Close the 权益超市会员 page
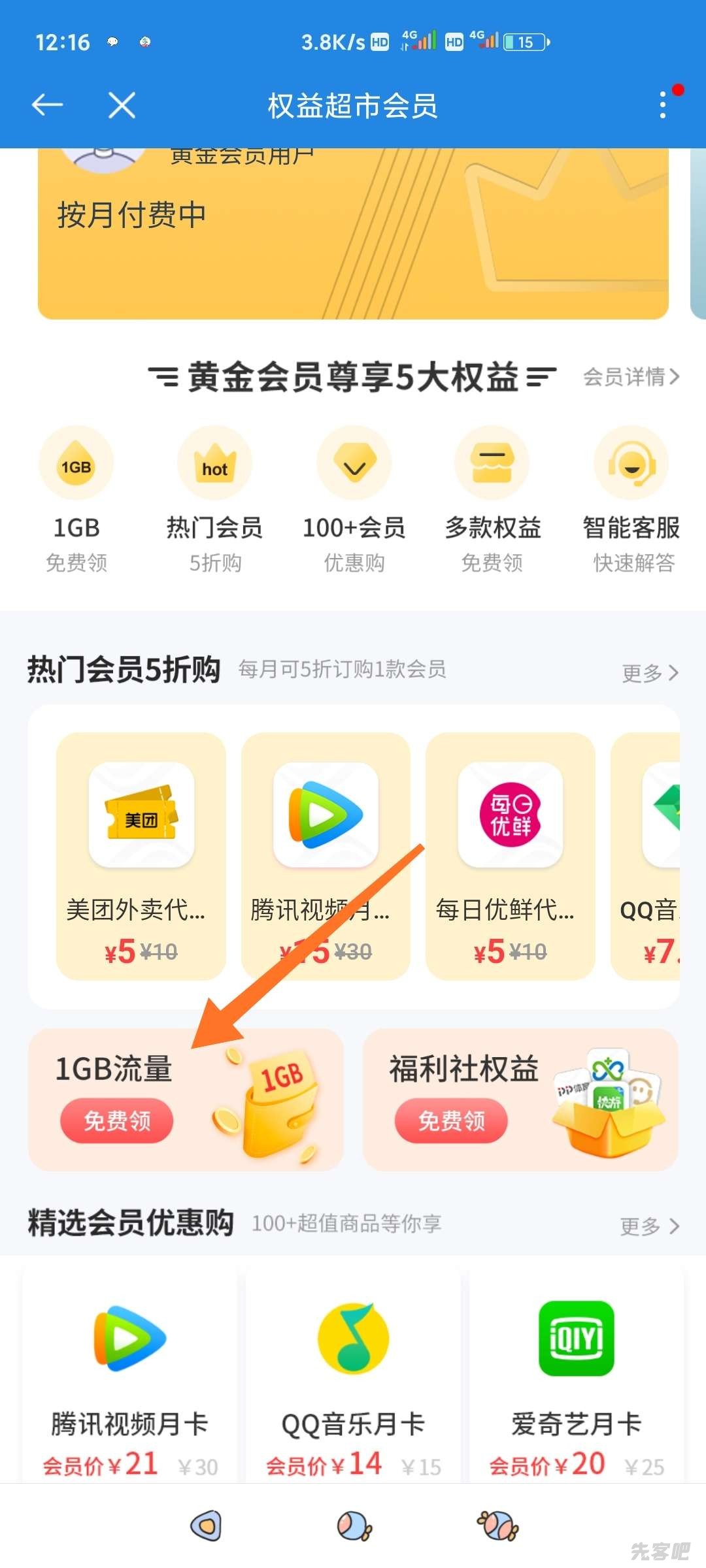The image size is (706, 1568). (x=122, y=105)
